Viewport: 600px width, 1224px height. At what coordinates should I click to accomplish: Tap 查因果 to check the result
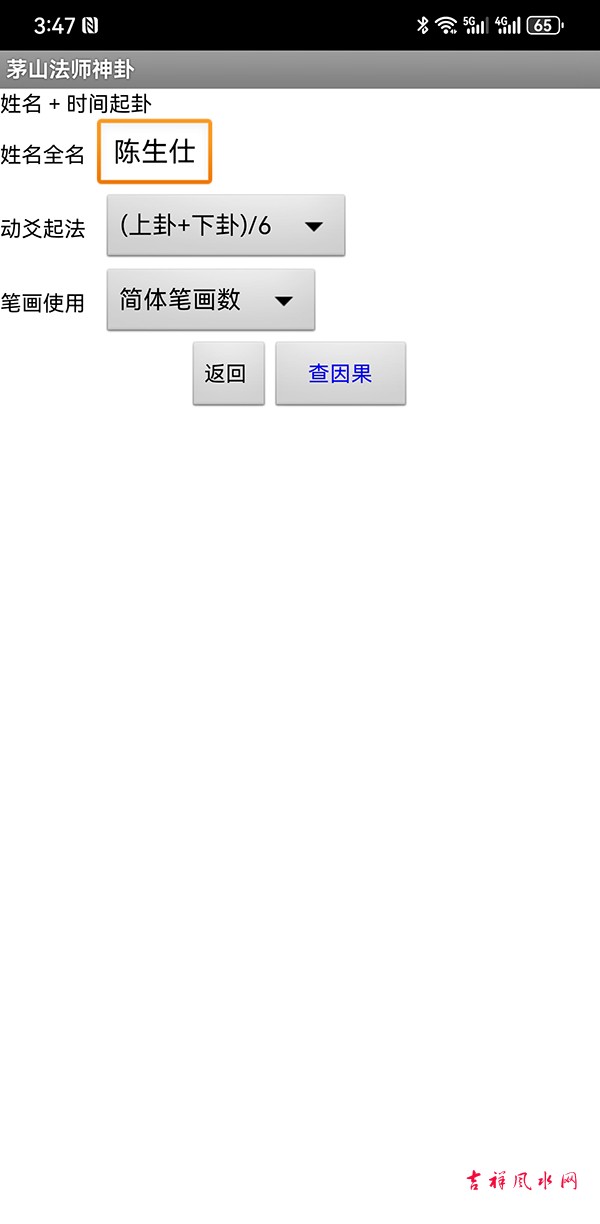tap(340, 373)
